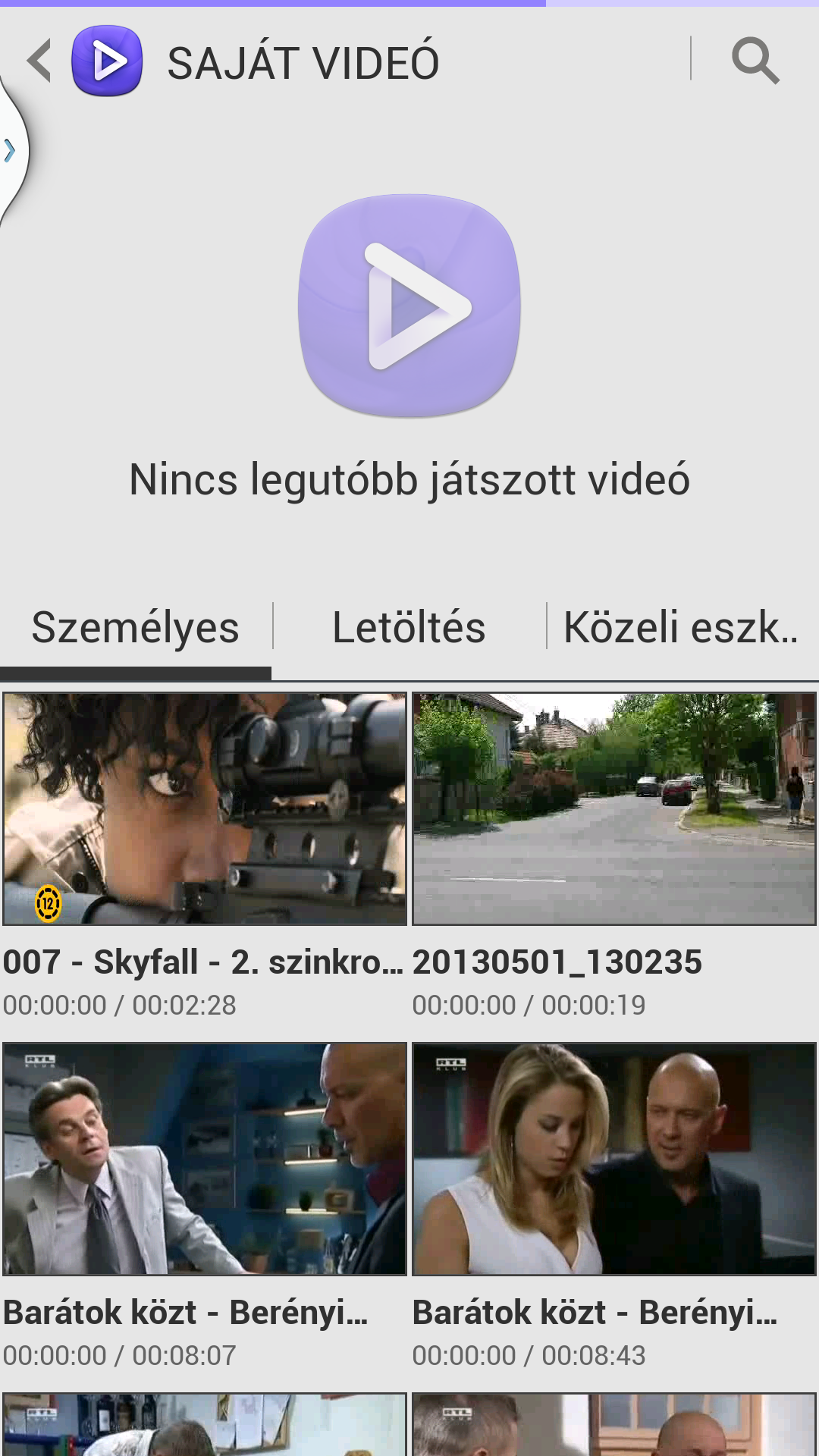Screen dimensions: 819x1456
Task: Go back using the arrow beside Saját videó
Action: (39, 61)
